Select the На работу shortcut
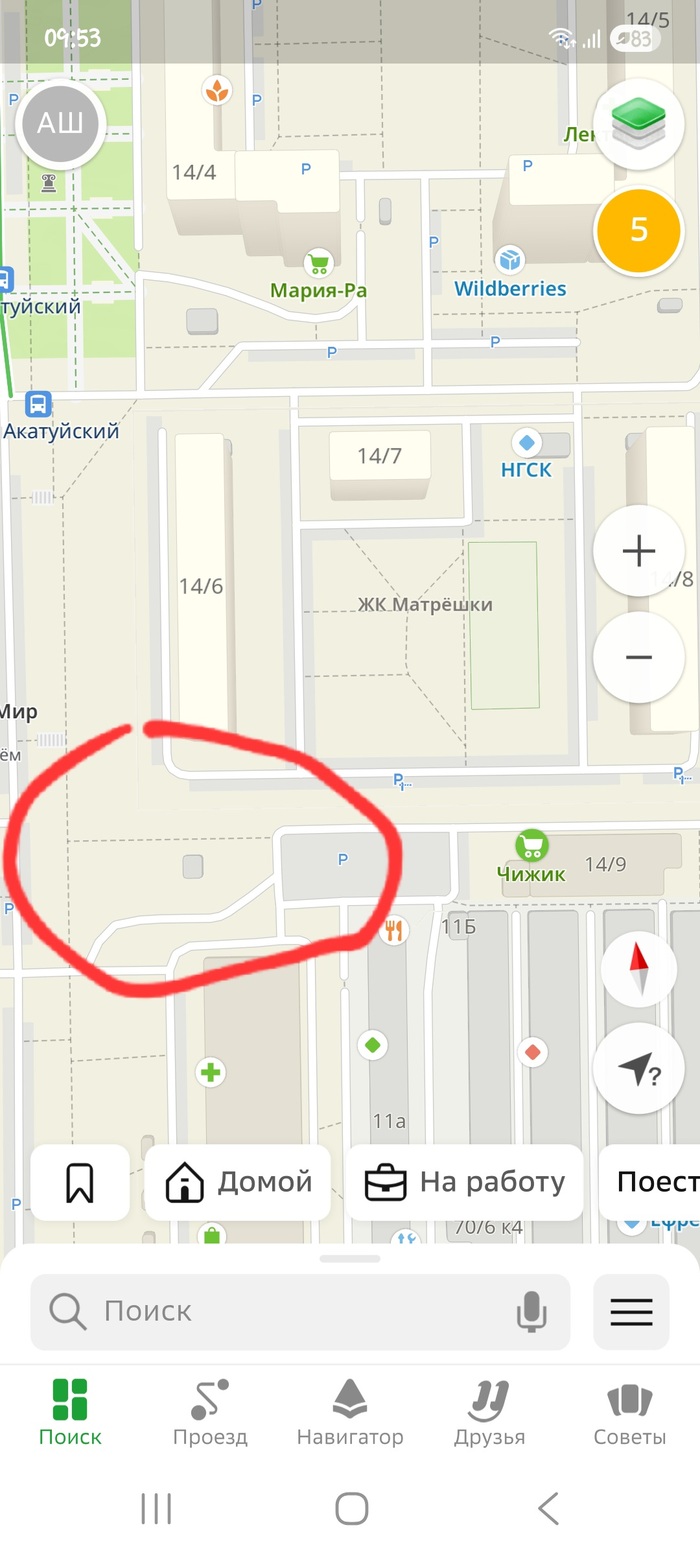The image size is (700, 1556). 464,1183
